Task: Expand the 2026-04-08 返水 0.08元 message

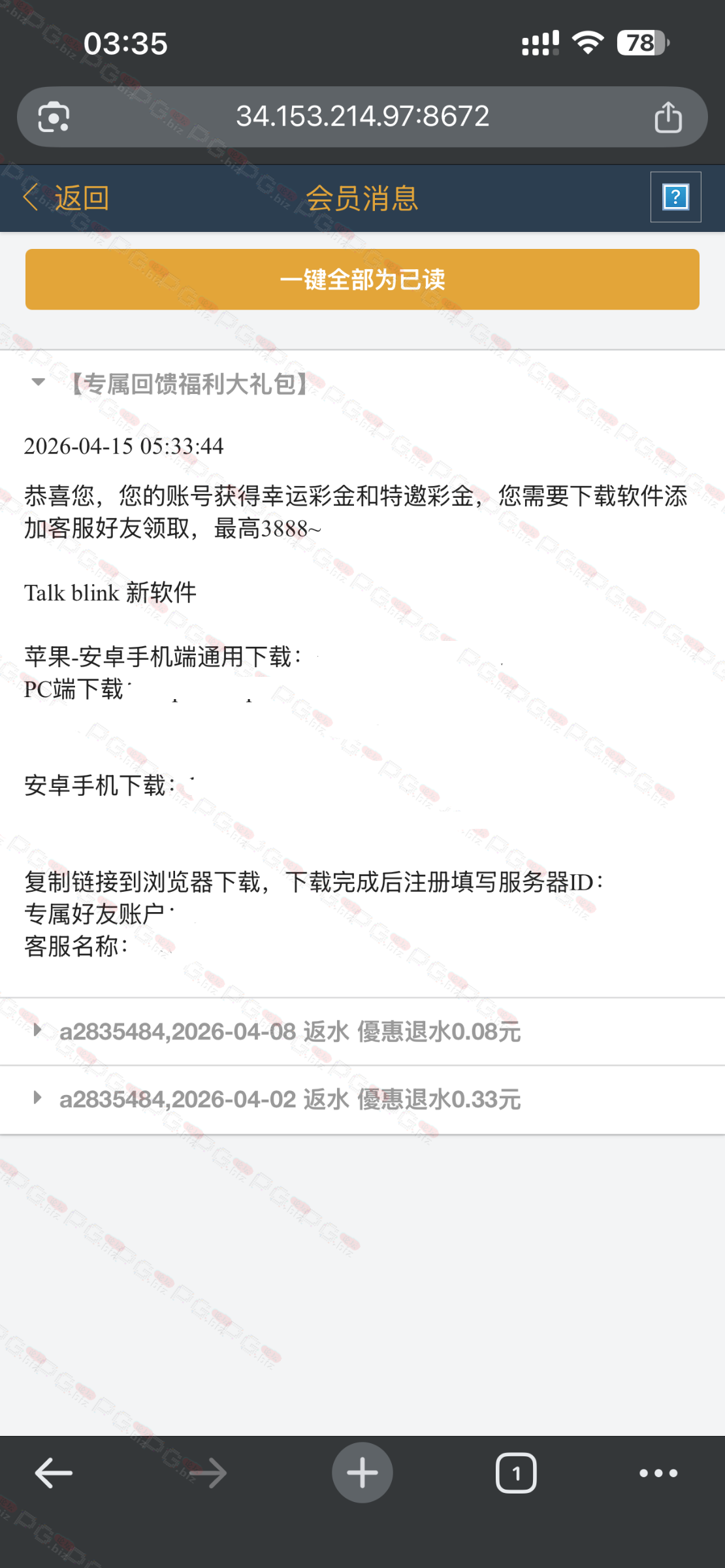Action: point(289,1032)
